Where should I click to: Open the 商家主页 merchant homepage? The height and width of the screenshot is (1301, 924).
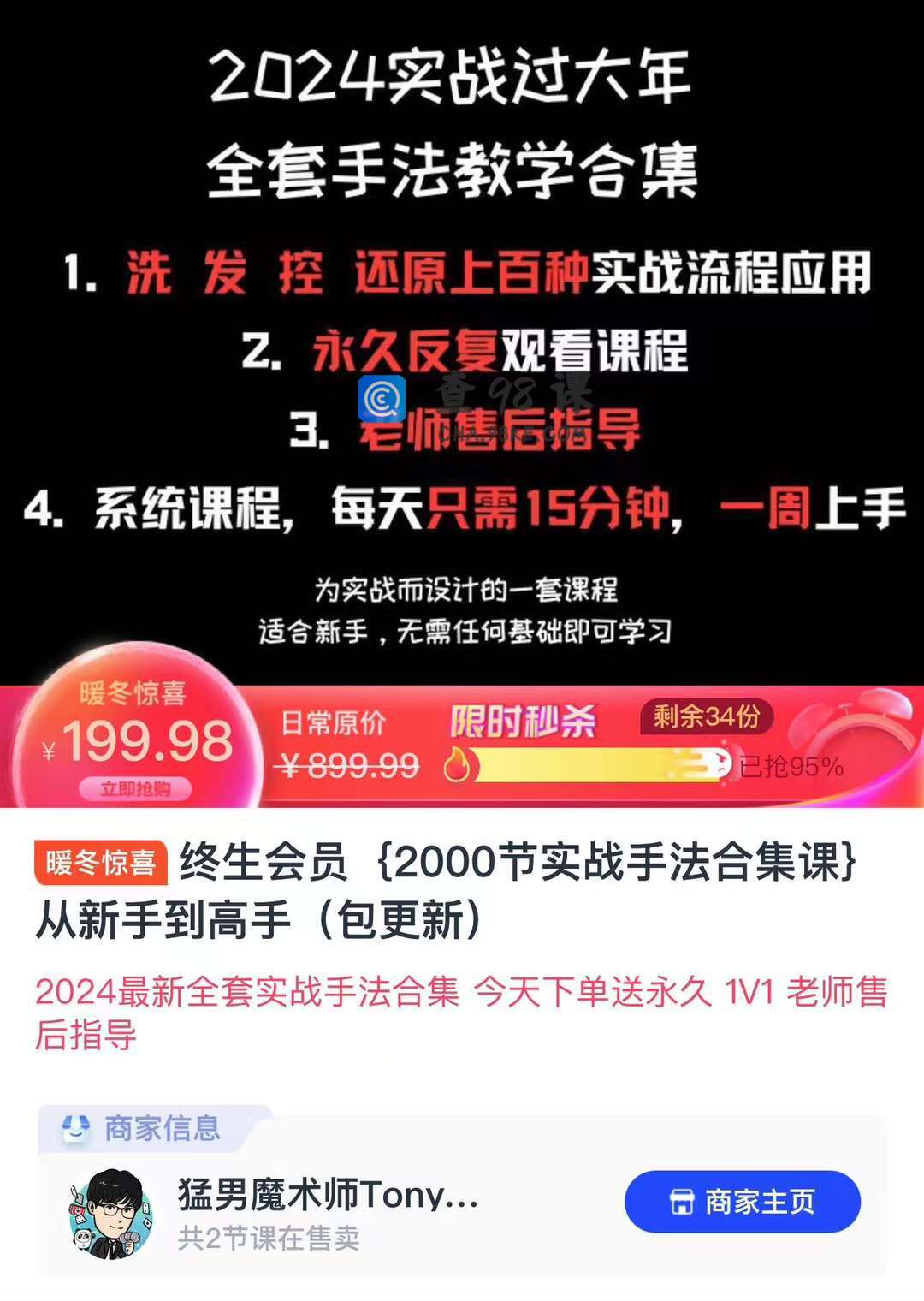click(x=742, y=1202)
